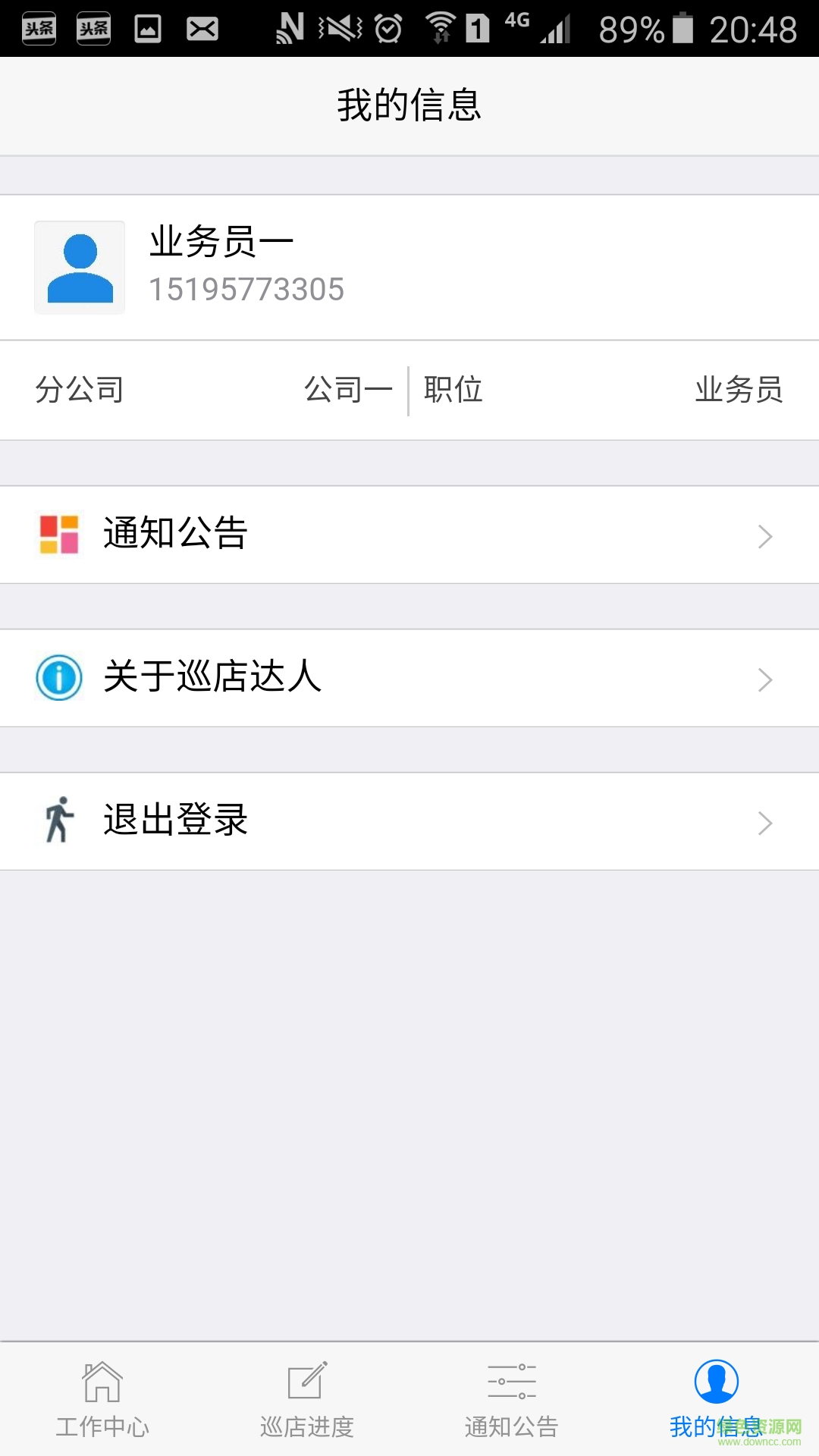Image resolution: width=819 pixels, height=1456 pixels.
Task: Open 关于巡店达人 about page
Action: [x=409, y=678]
